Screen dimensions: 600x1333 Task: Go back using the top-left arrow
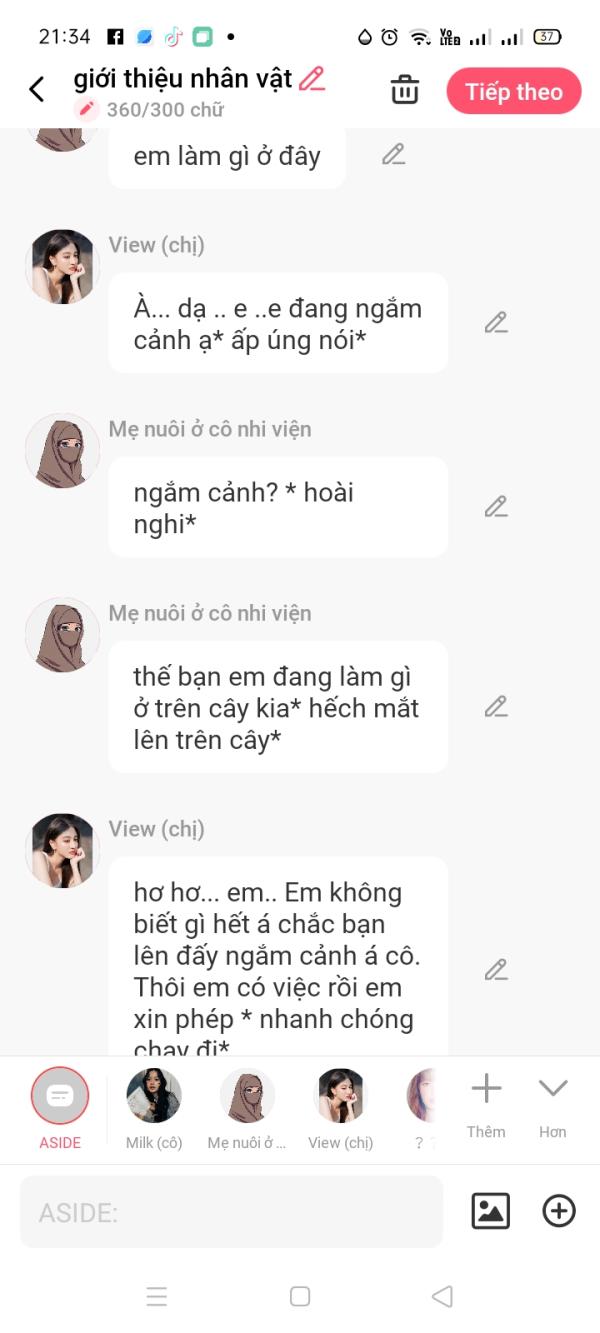(x=37, y=90)
